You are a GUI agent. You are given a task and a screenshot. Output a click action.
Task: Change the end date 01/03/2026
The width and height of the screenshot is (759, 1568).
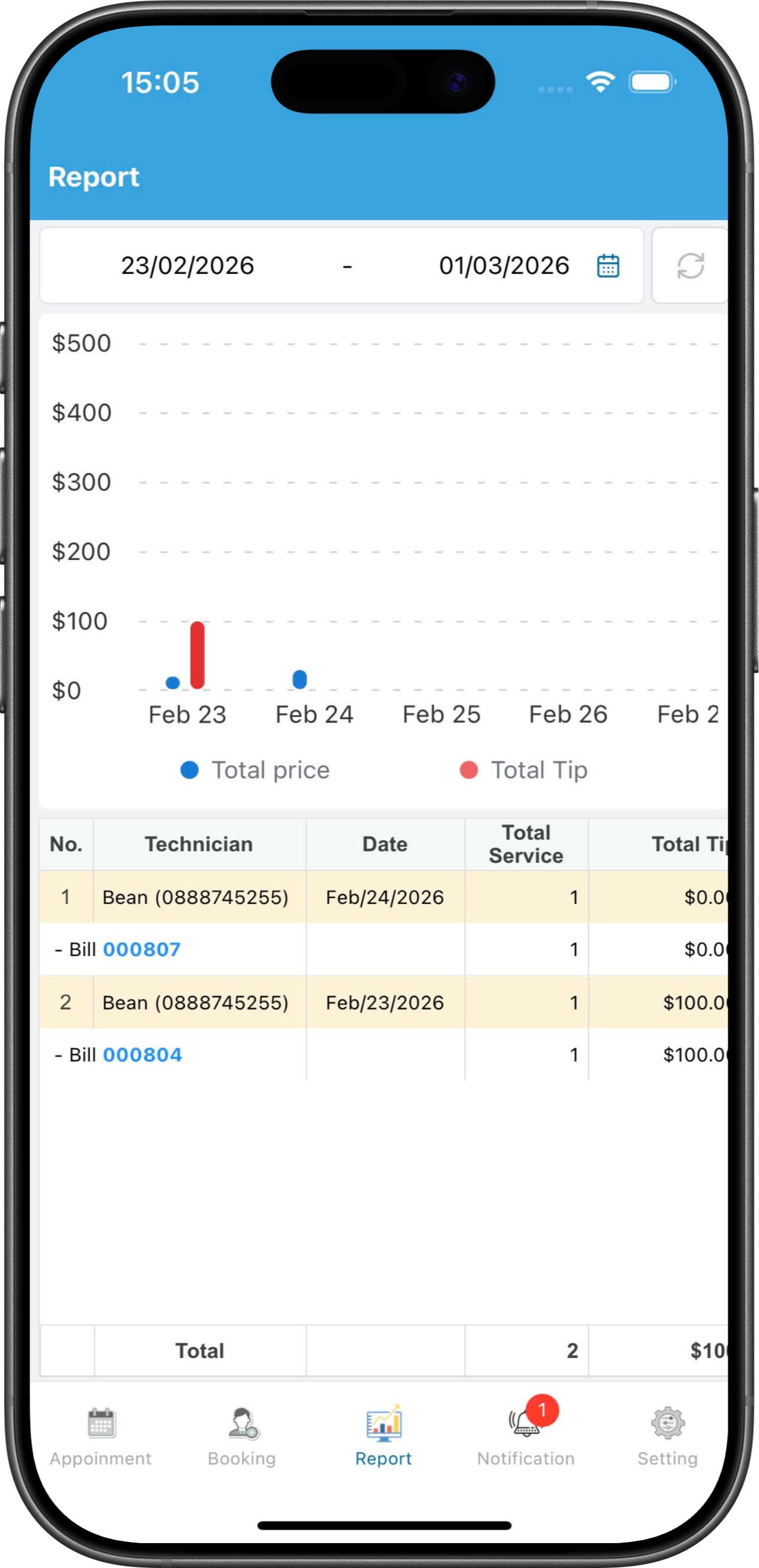point(503,266)
